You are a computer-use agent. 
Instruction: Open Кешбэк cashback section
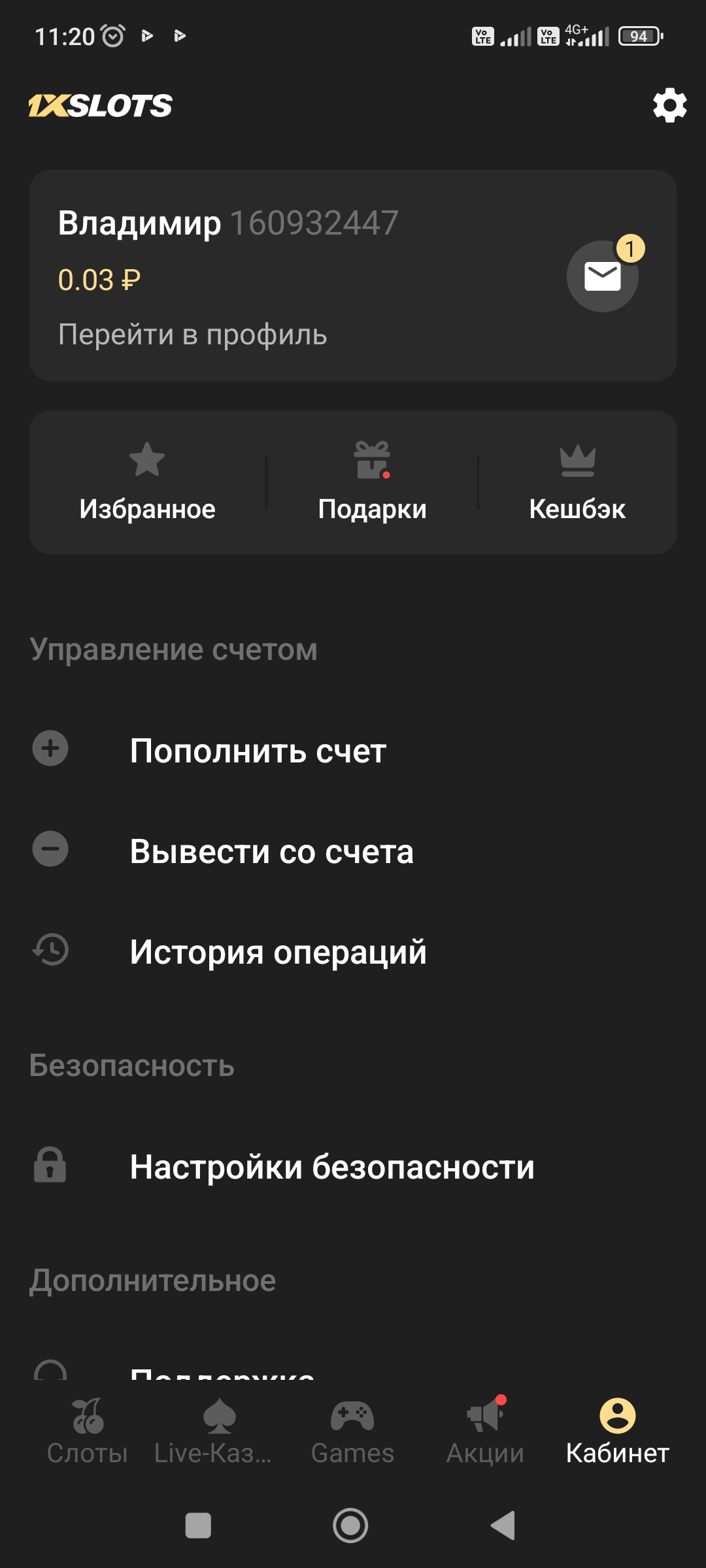click(577, 483)
